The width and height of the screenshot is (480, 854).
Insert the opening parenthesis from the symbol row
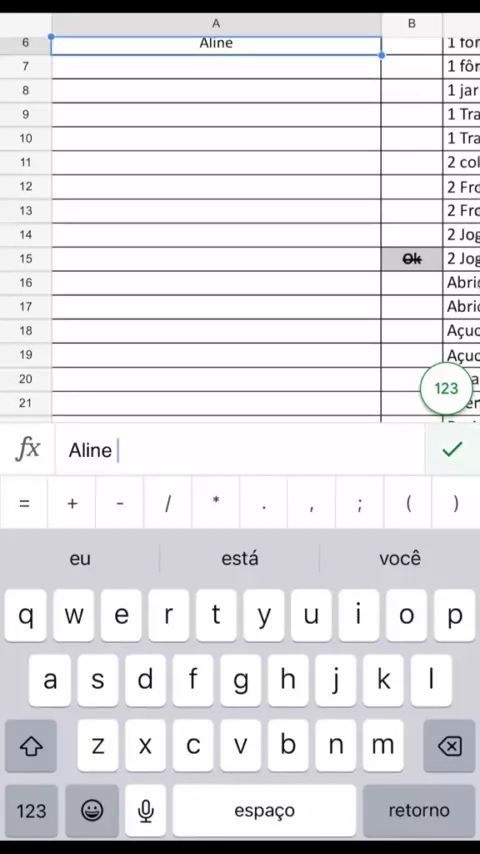click(x=408, y=504)
